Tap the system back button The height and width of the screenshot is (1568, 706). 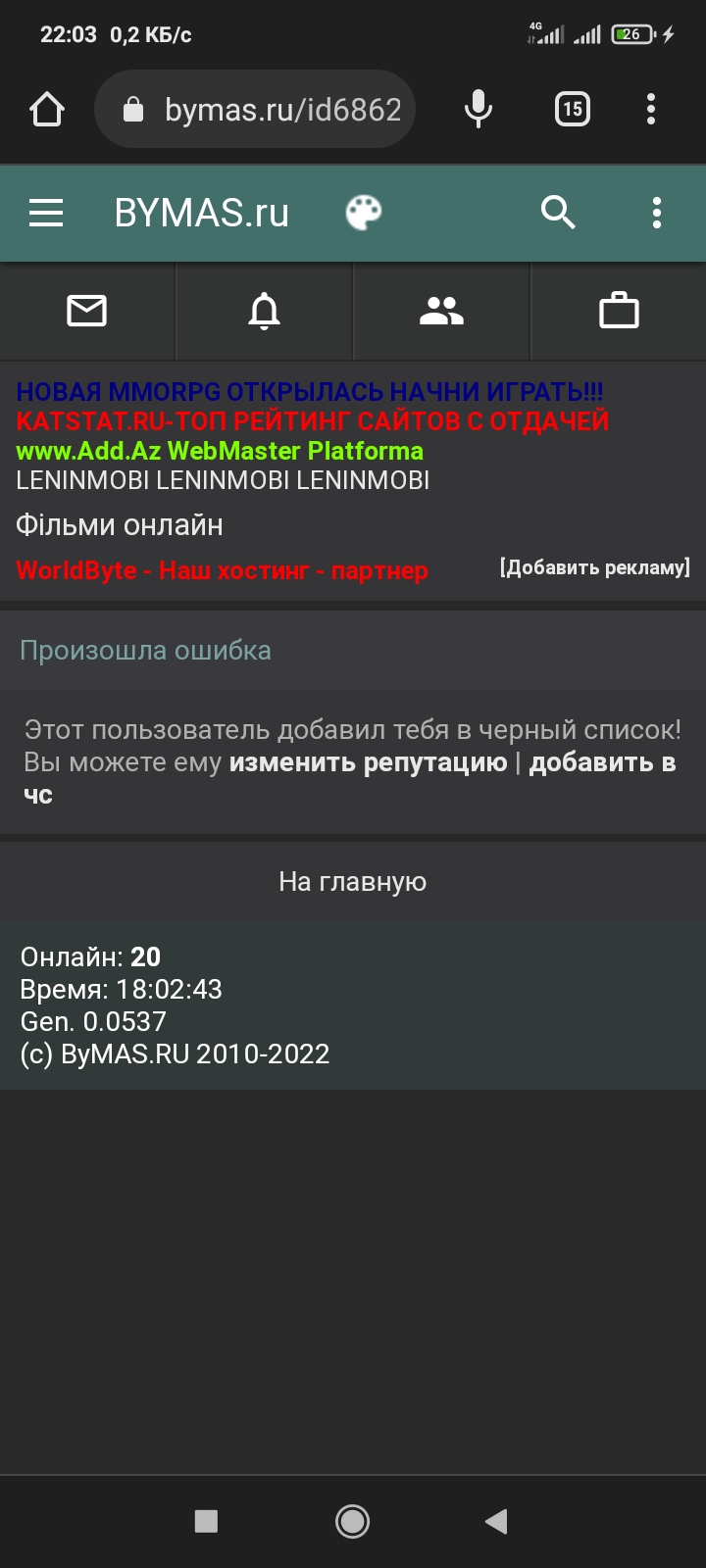coord(496,1521)
